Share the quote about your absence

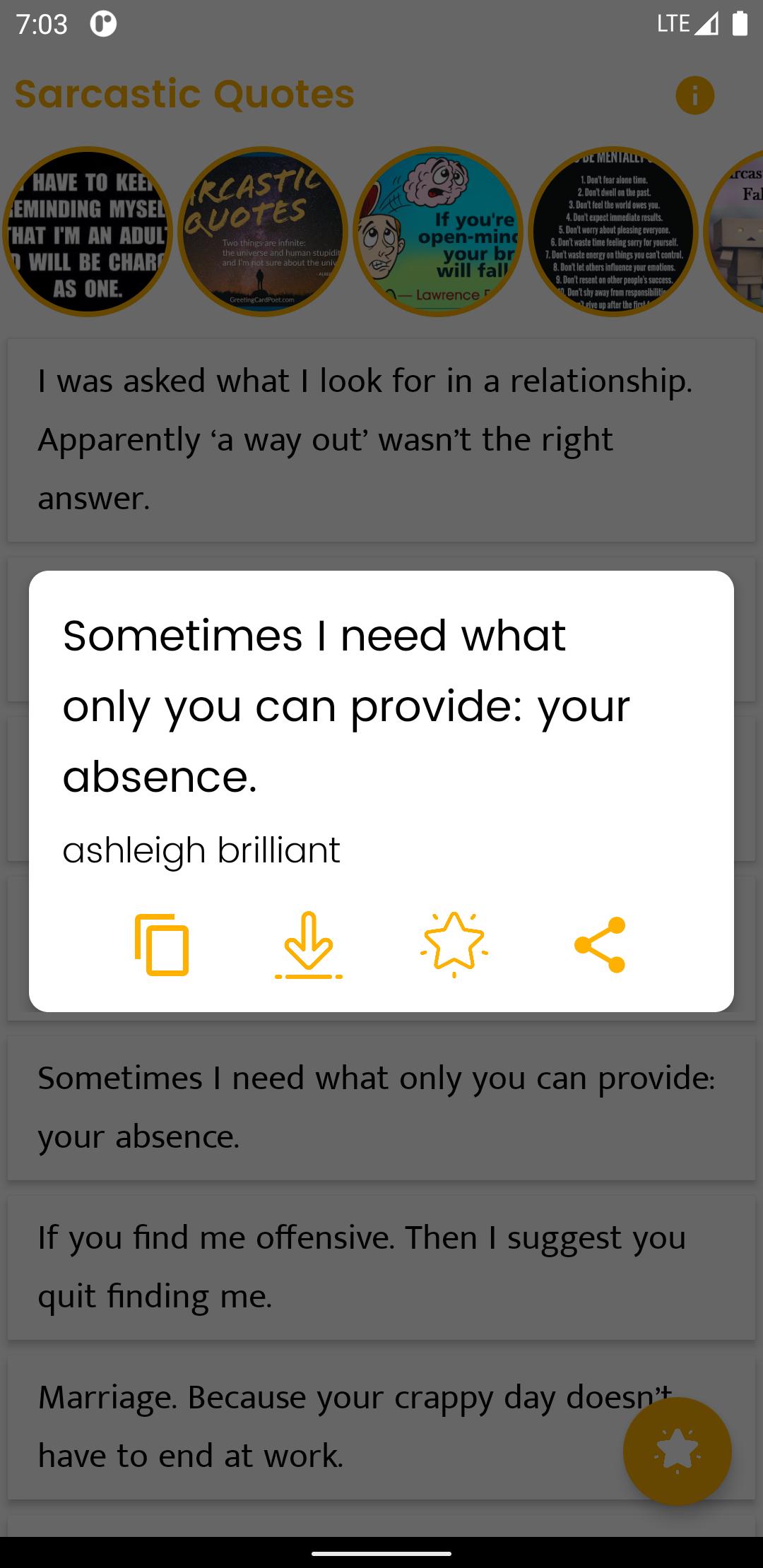coord(600,945)
